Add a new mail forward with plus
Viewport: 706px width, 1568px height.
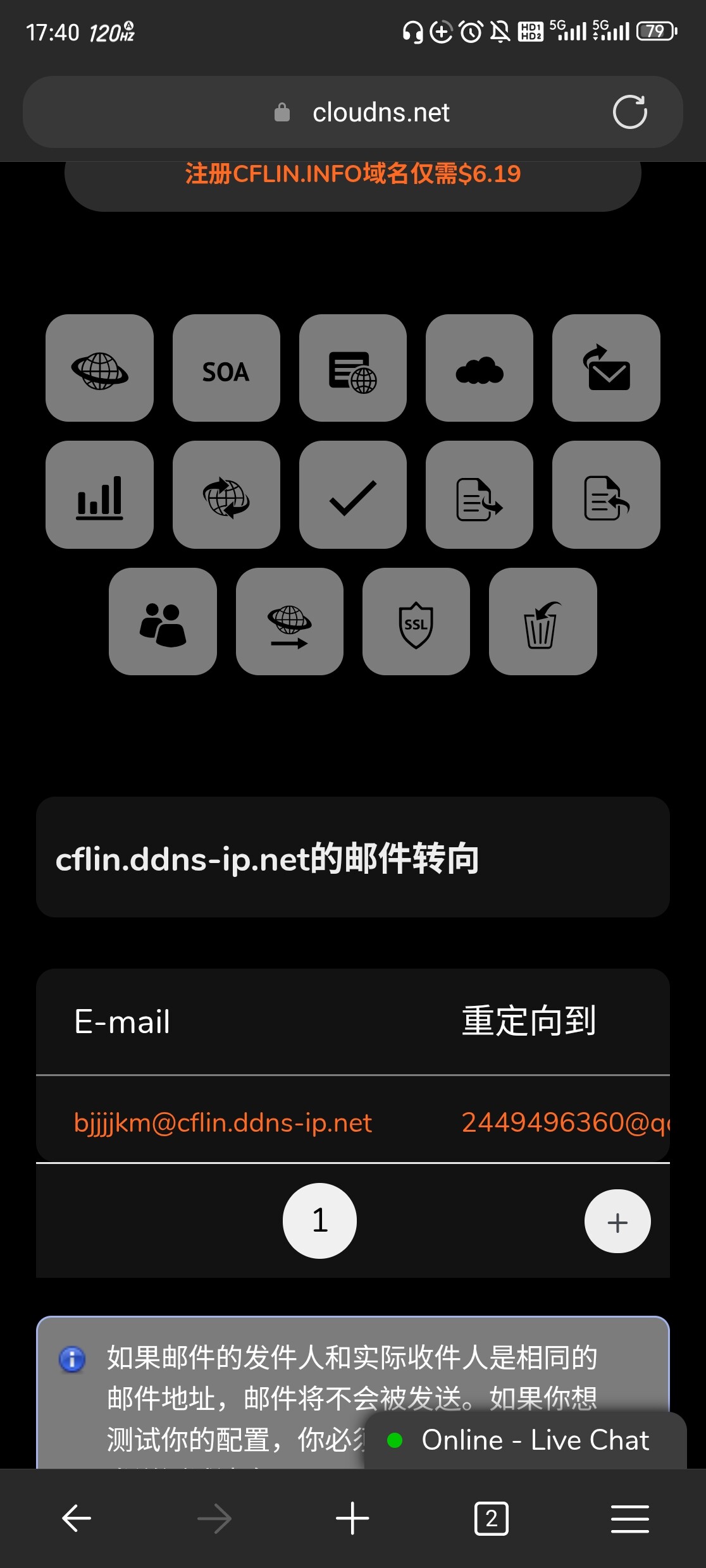point(617,1222)
